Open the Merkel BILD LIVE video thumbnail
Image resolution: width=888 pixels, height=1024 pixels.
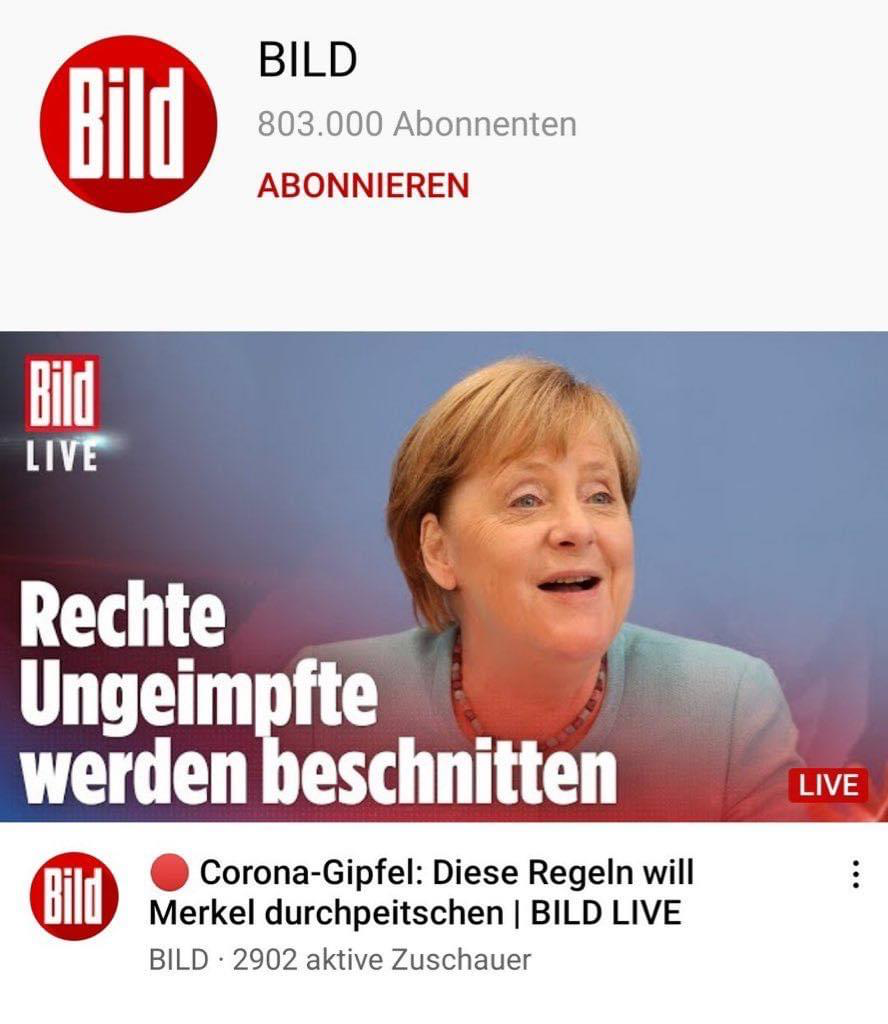[x=444, y=576]
